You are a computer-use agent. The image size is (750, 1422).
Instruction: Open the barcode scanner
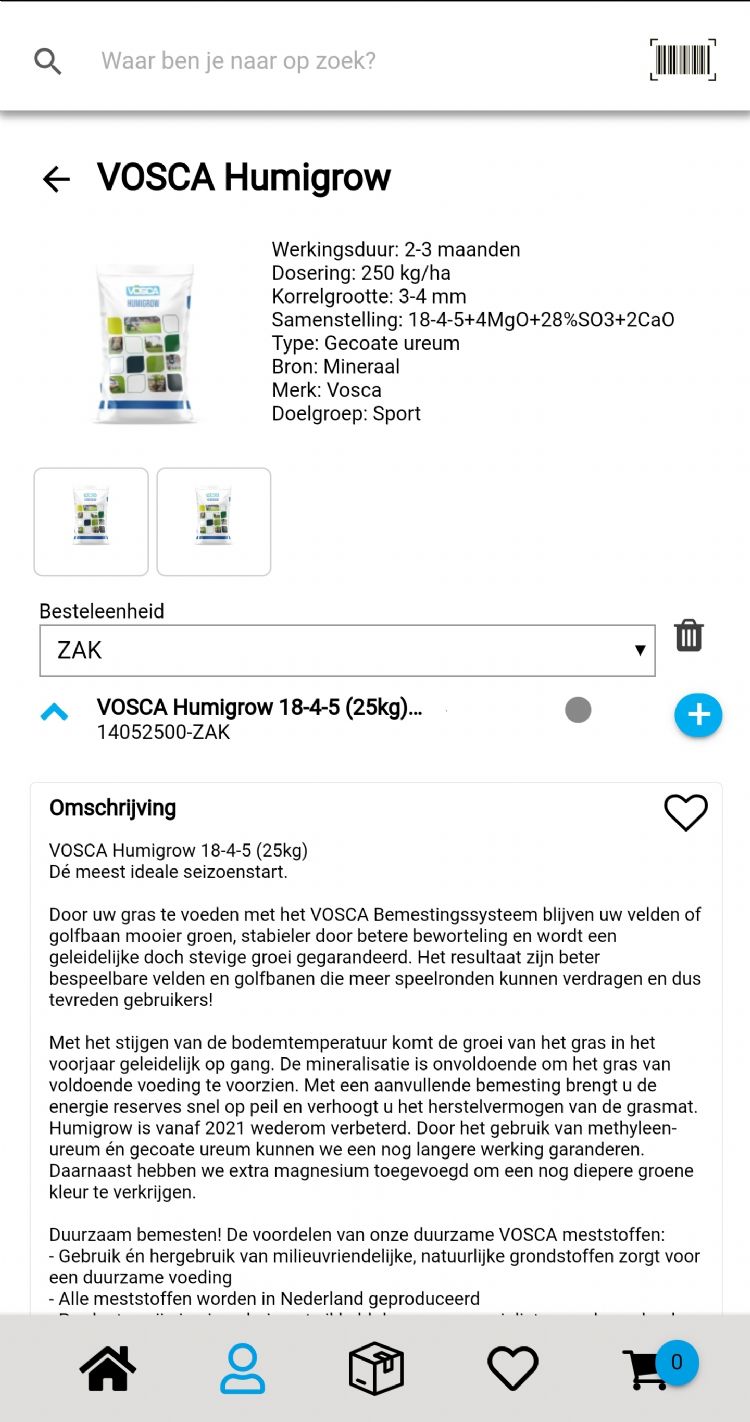click(683, 60)
